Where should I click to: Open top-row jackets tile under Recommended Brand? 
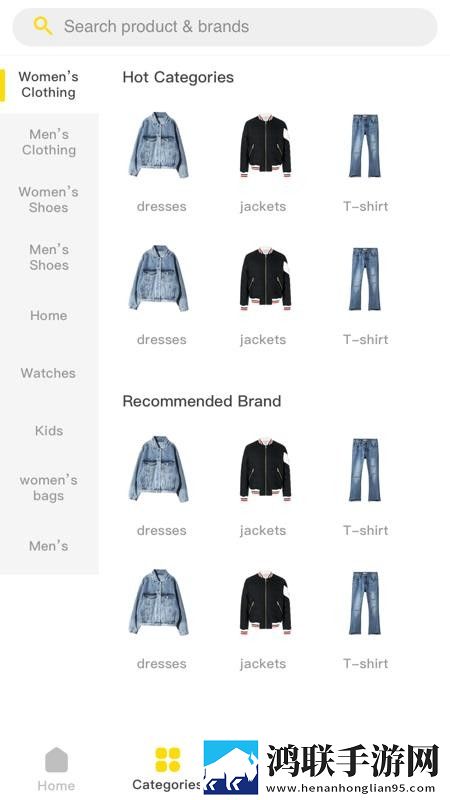pos(263,486)
